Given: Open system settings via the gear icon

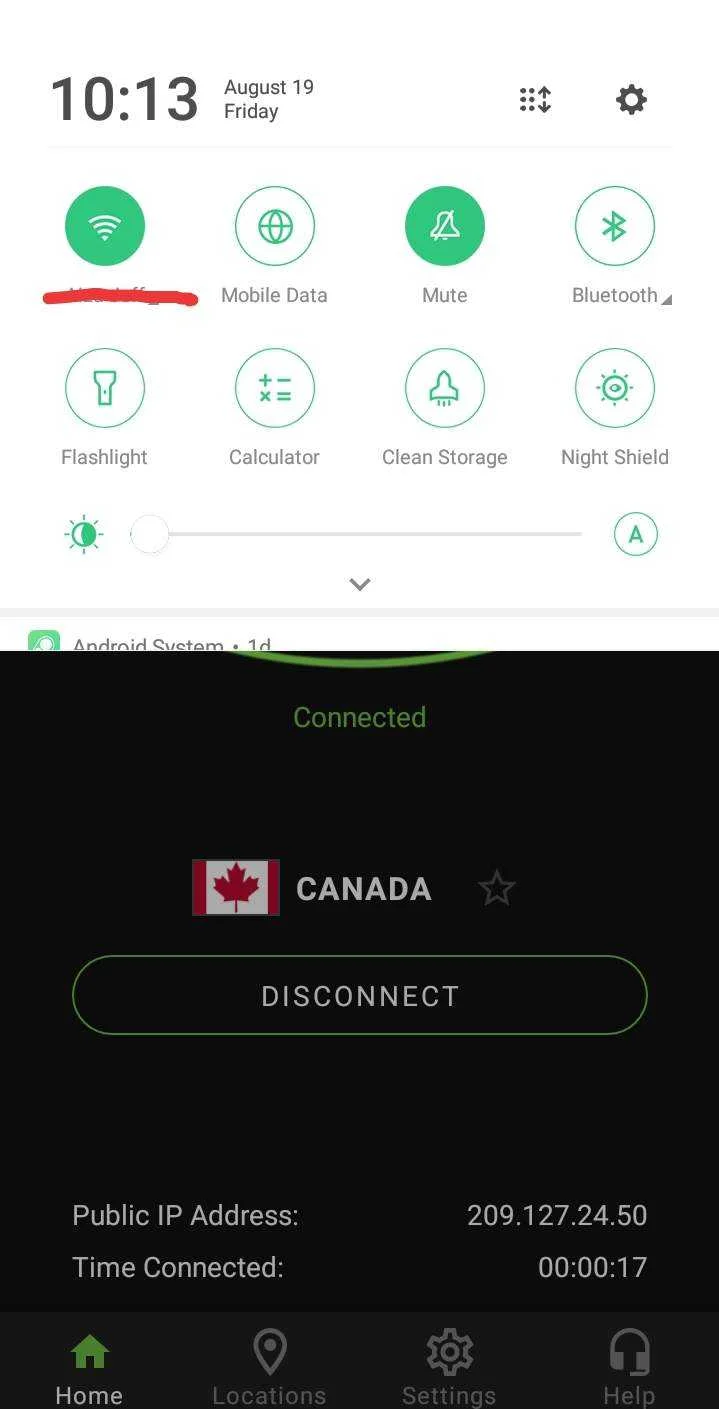Looking at the screenshot, I should 631,100.
